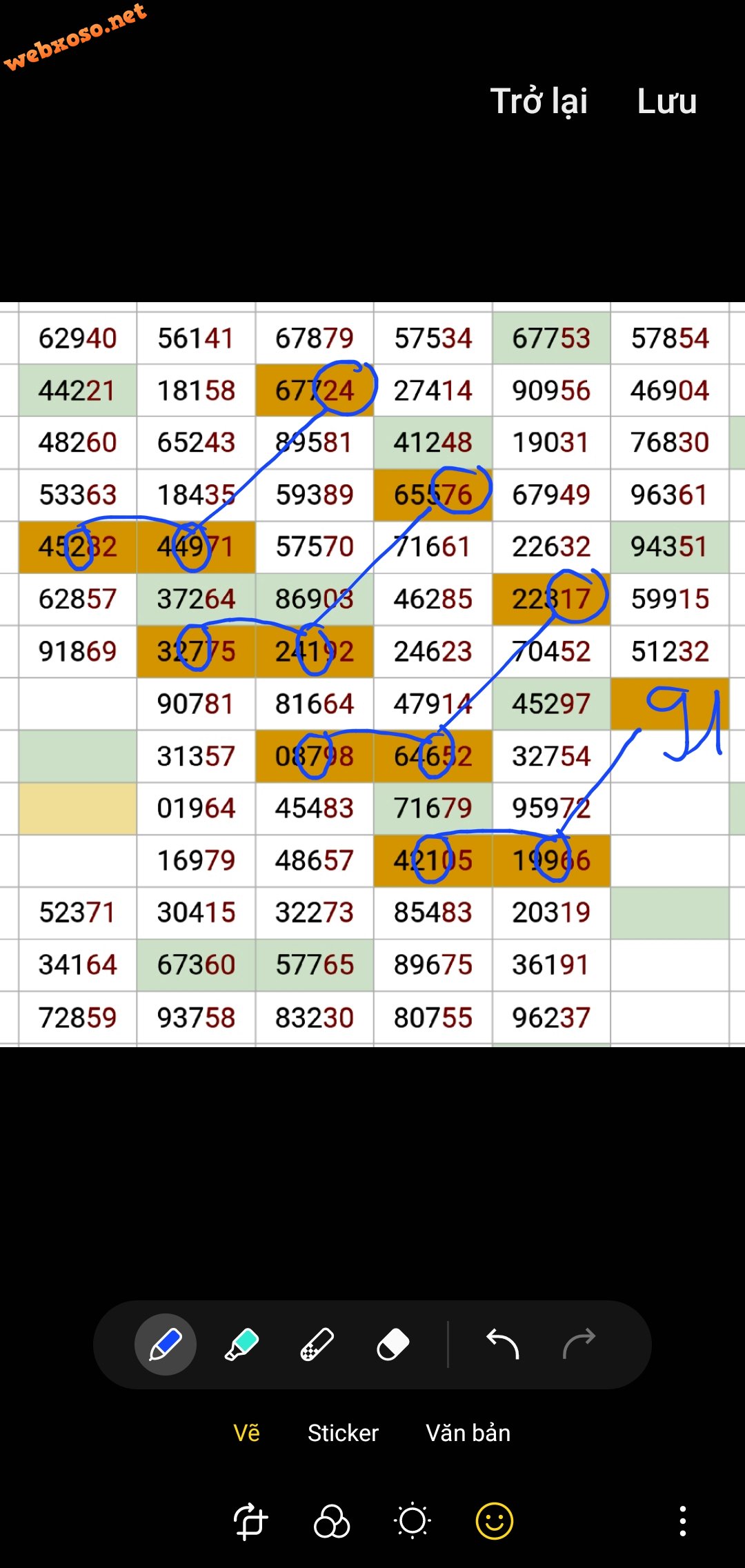Viewport: 745px width, 1568px height.
Task: Open brightness adjustment tool
Action: click(x=413, y=1521)
